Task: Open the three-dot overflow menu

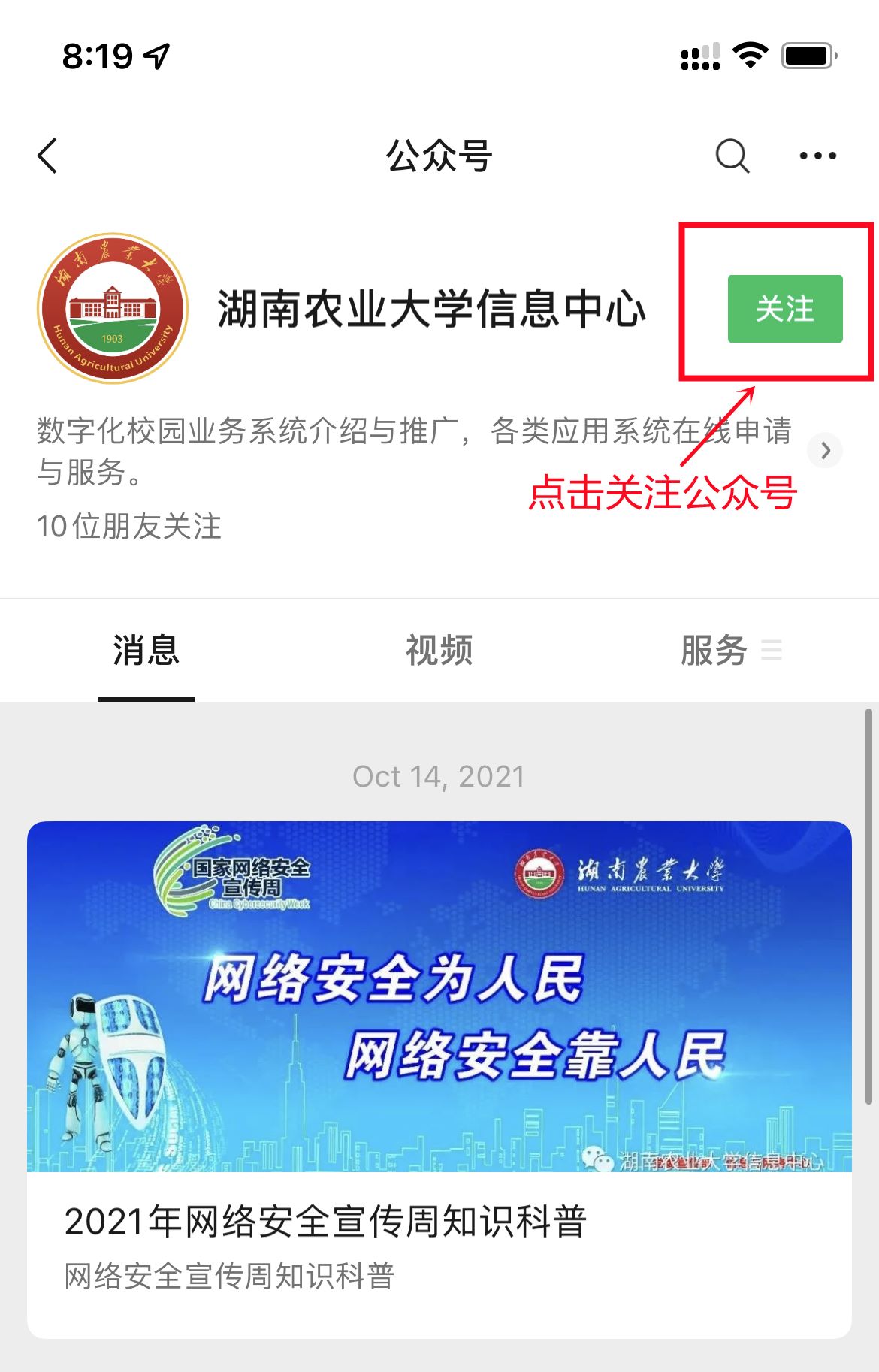Action: click(x=817, y=156)
